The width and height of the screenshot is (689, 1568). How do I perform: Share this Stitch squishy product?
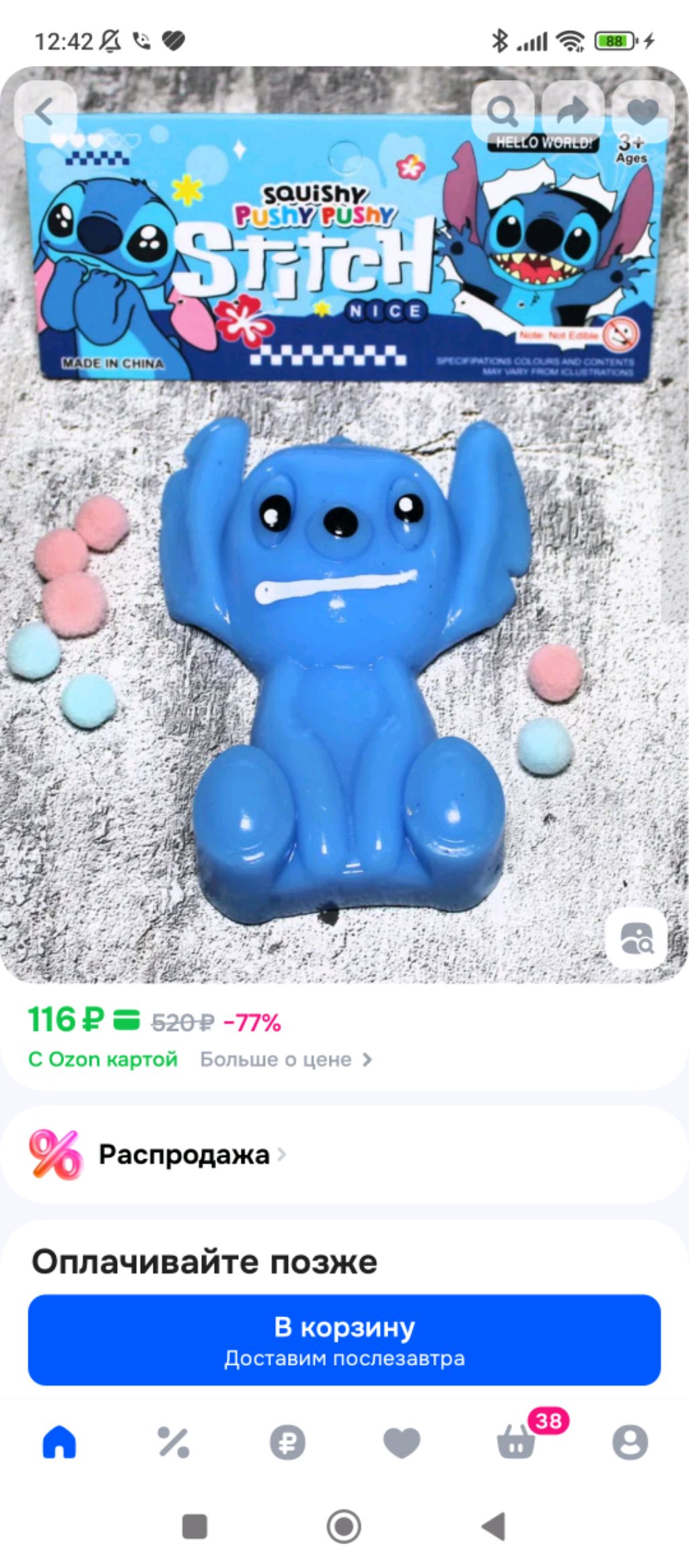tap(573, 112)
